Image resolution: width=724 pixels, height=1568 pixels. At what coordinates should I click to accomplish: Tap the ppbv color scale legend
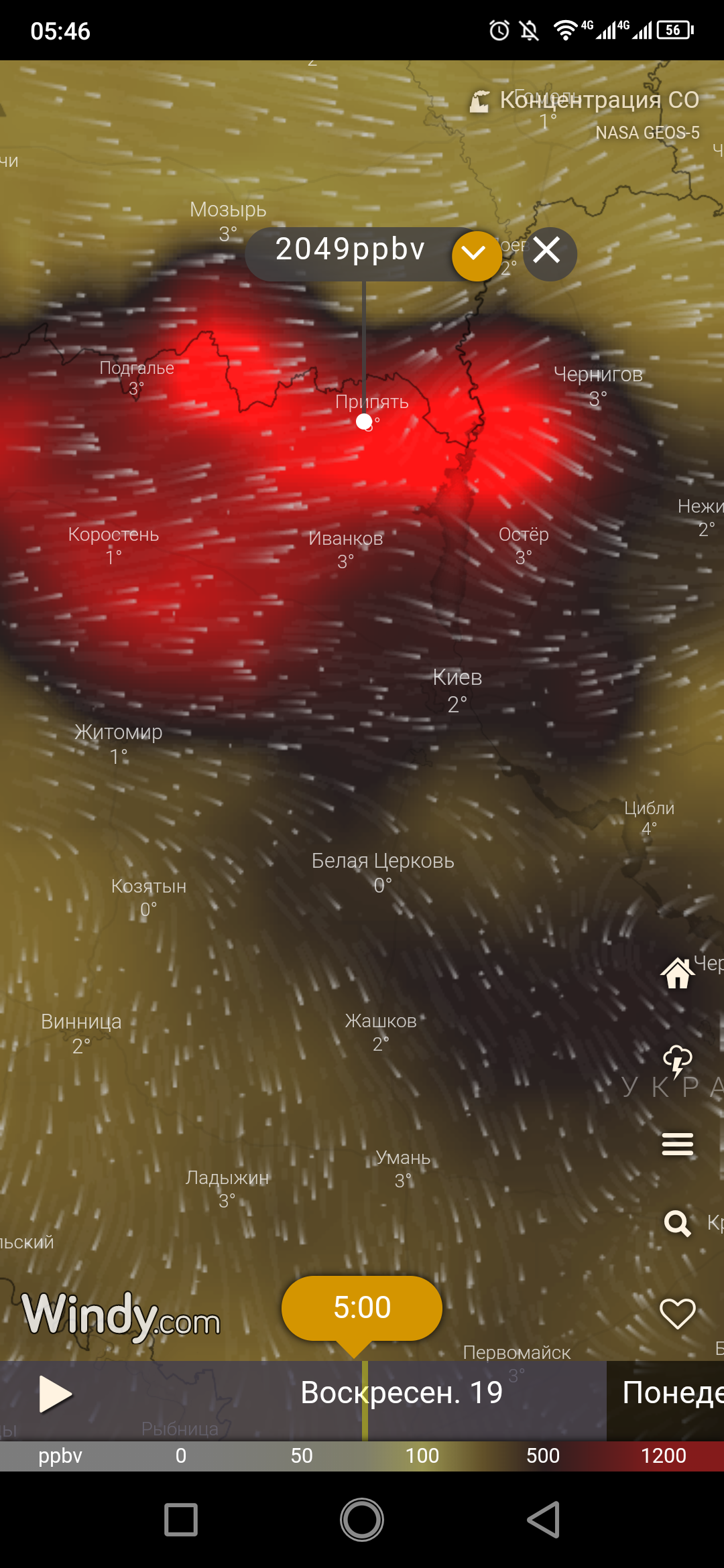coord(362,1456)
